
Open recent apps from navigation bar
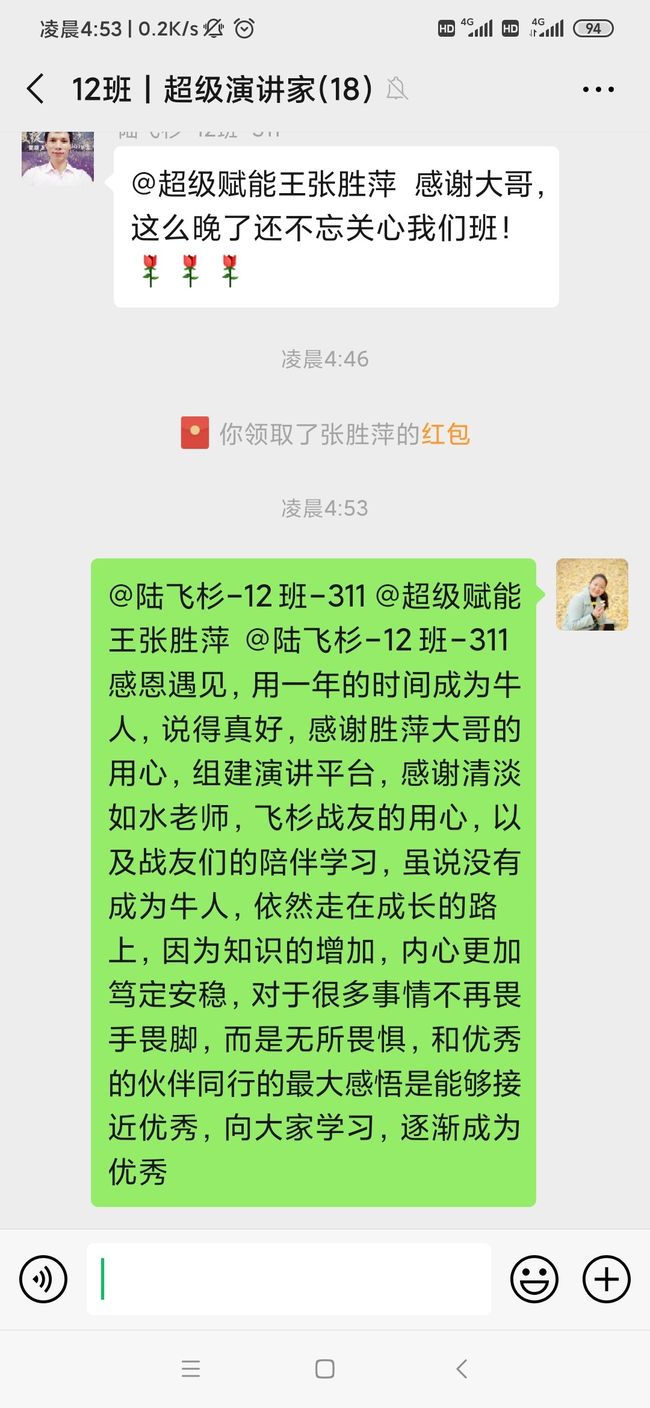(190, 1369)
